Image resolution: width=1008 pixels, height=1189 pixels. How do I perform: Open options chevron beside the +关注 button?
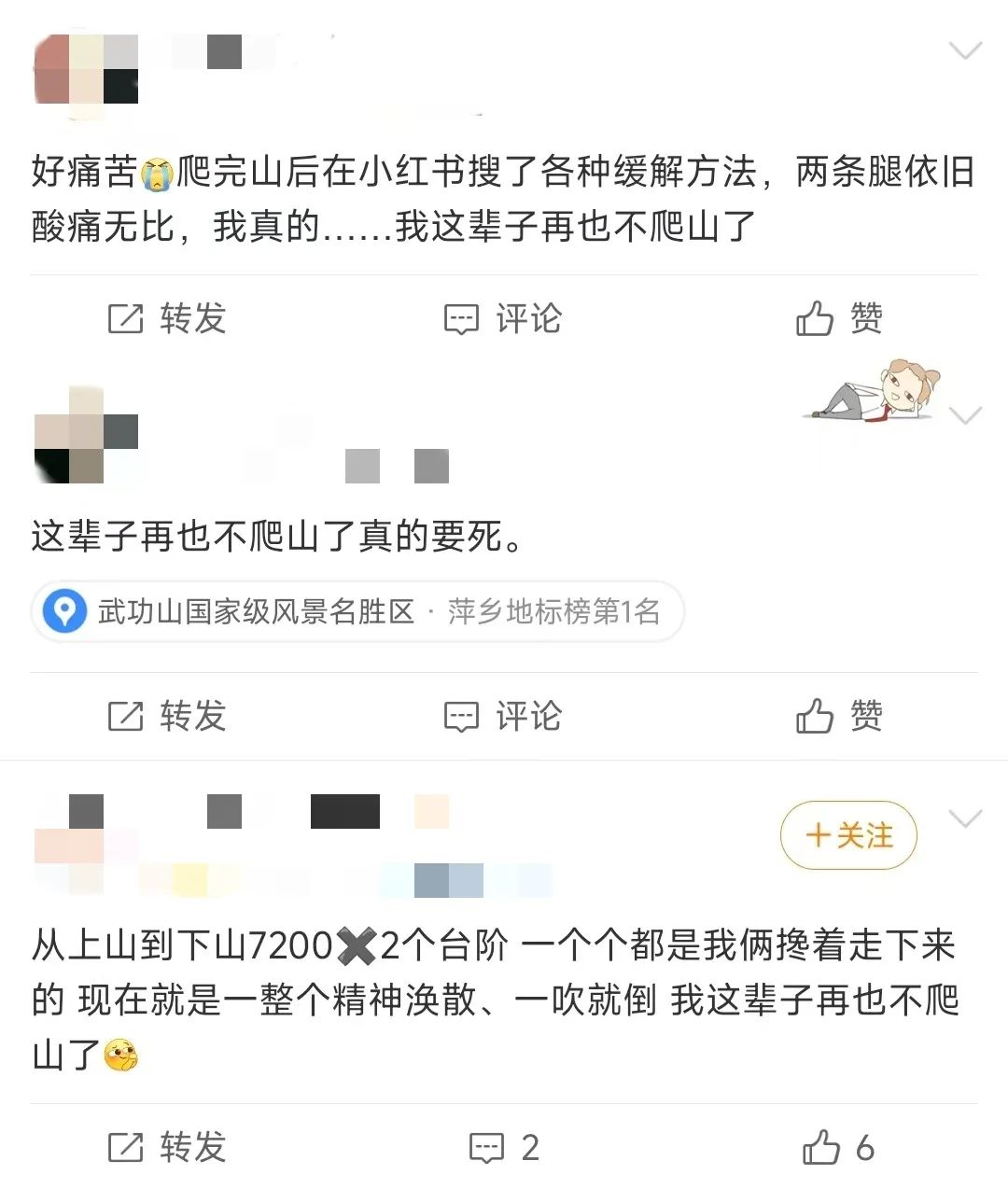click(x=964, y=818)
